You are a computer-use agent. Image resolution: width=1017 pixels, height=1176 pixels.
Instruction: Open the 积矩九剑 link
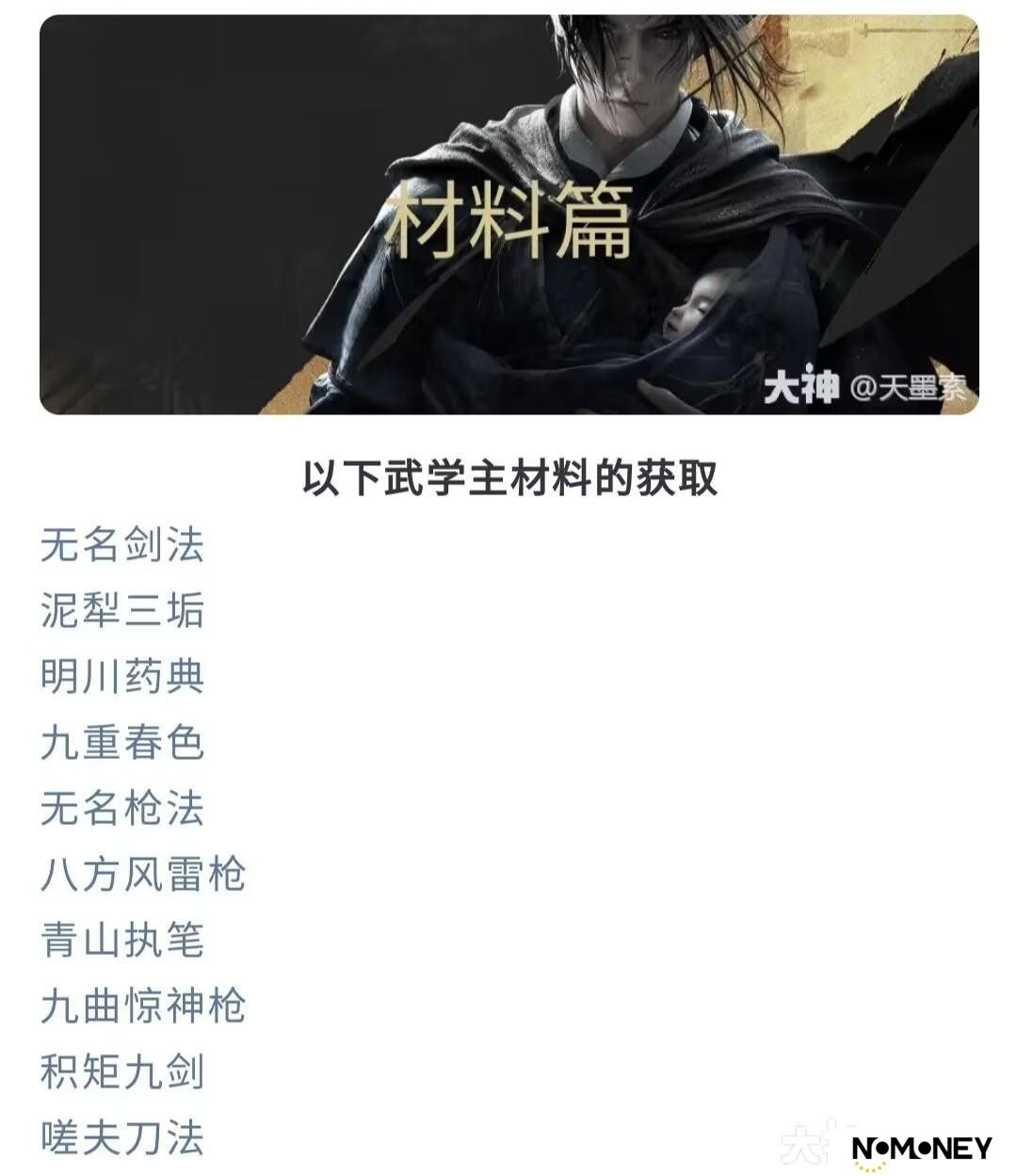point(122,1072)
